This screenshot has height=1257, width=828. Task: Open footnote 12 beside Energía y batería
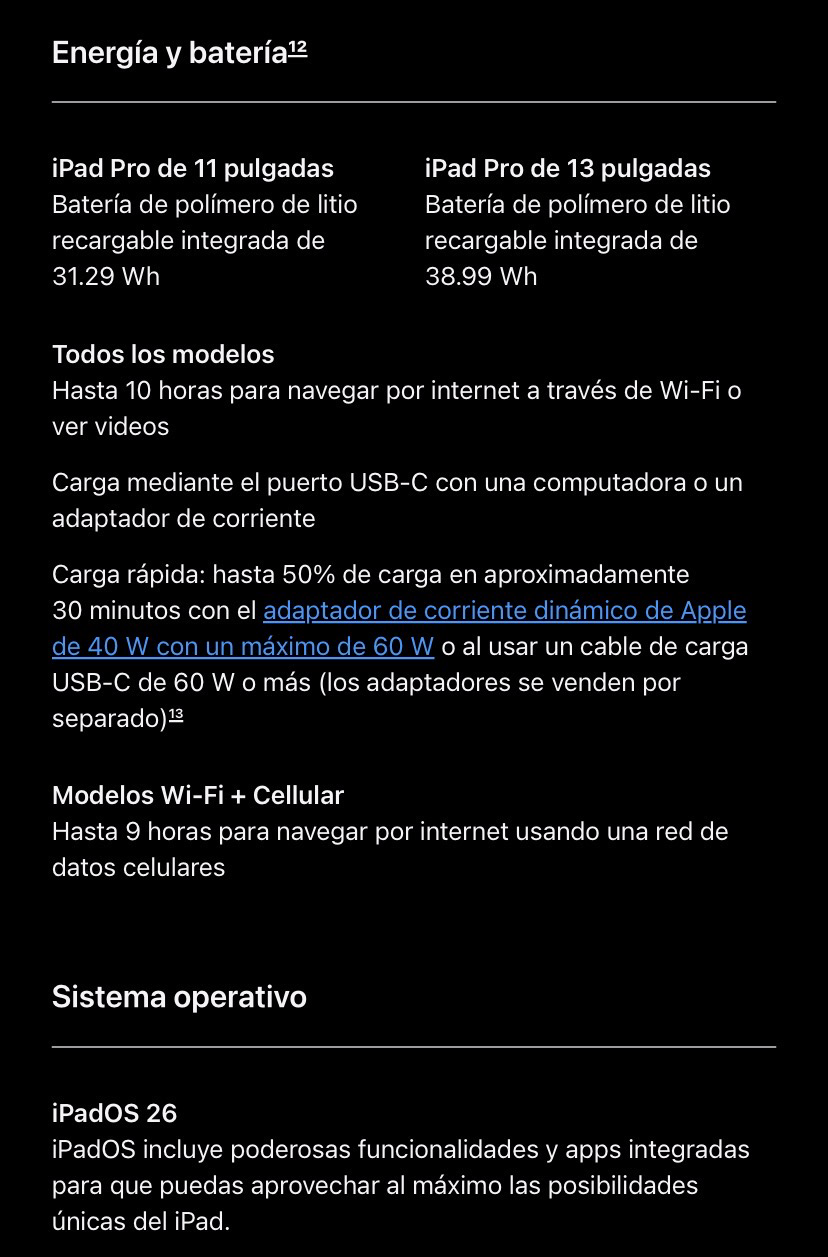pyautogui.click(x=298, y=49)
